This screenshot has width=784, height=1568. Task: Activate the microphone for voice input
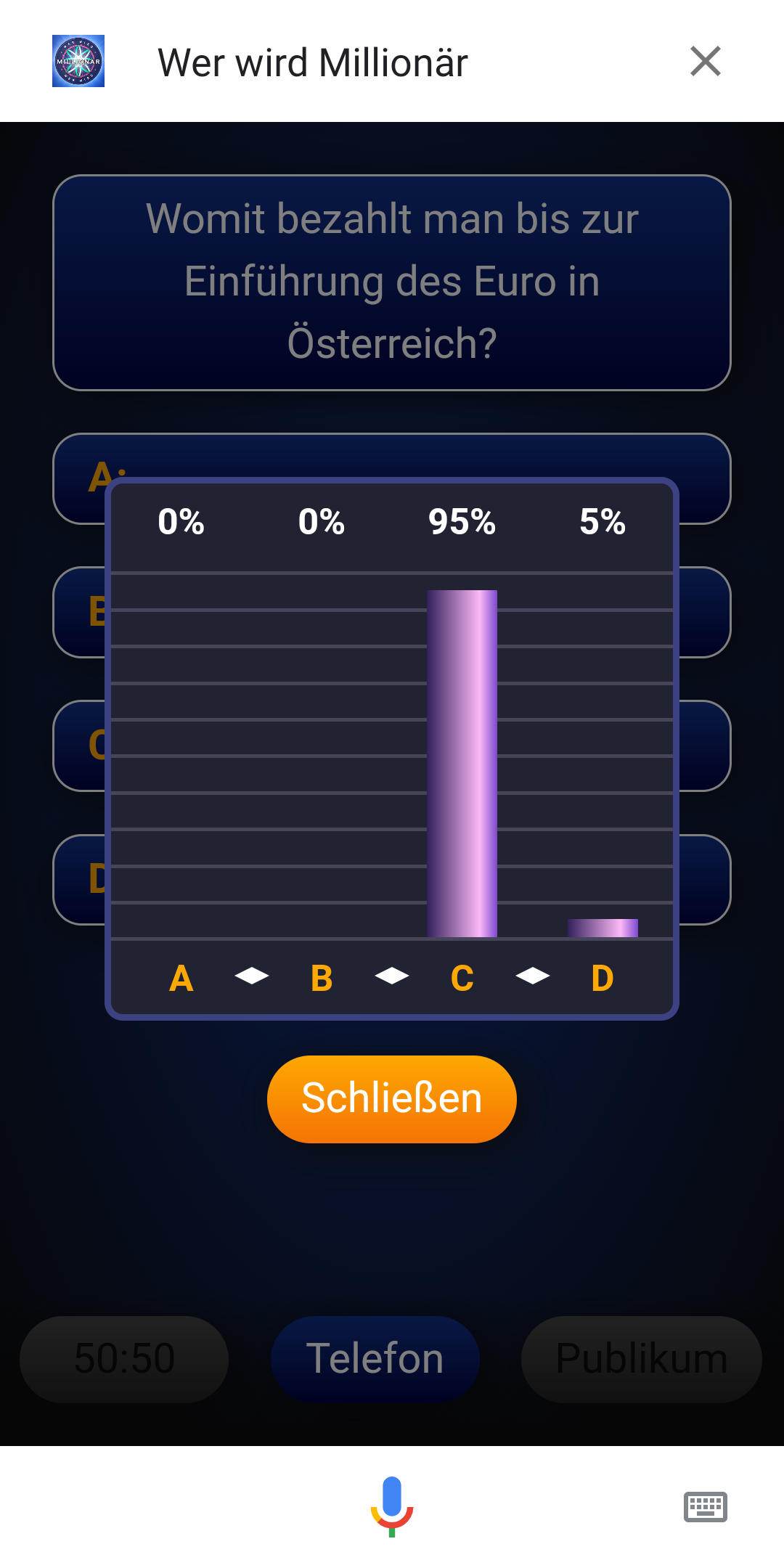pyautogui.click(x=392, y=1506)
